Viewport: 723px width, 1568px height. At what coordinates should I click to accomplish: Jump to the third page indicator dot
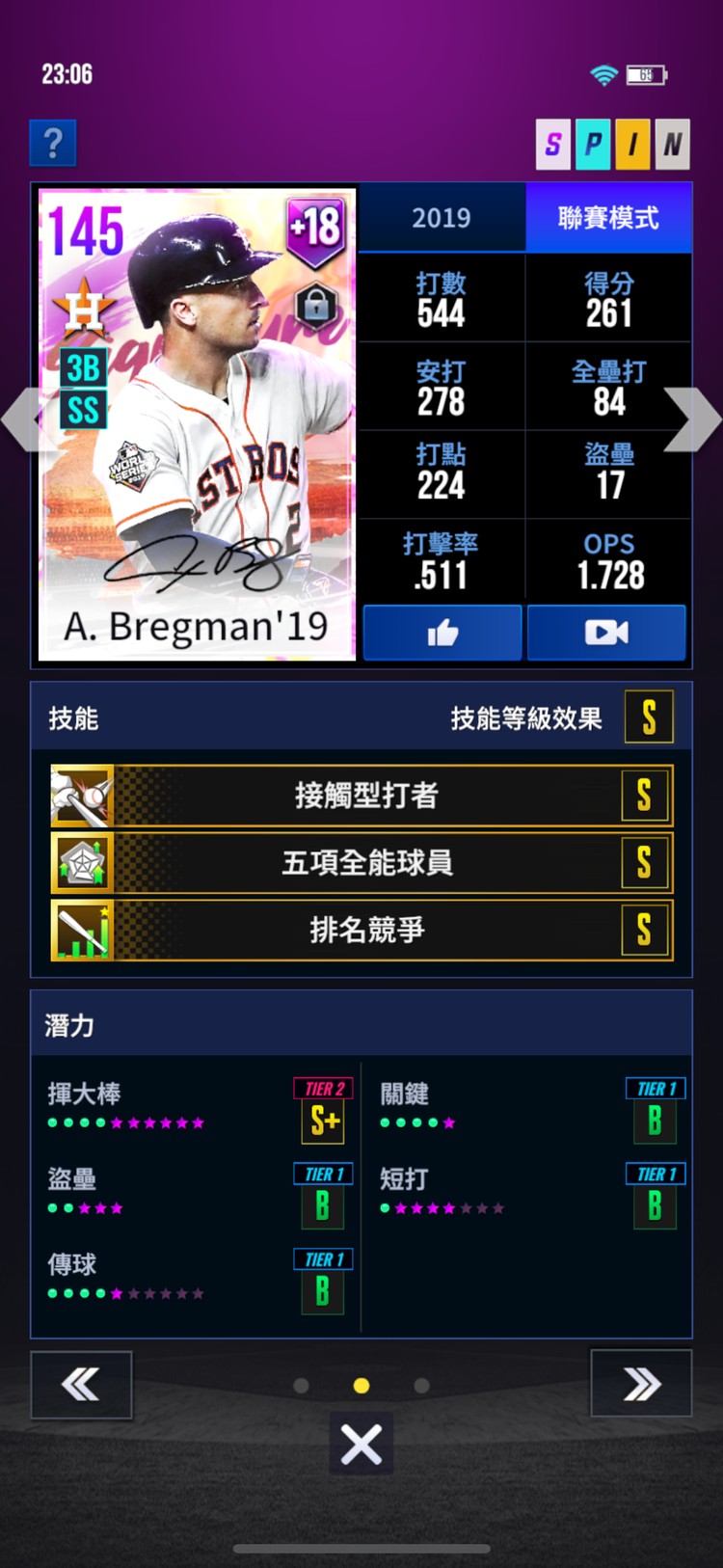tap(421, 1386)
